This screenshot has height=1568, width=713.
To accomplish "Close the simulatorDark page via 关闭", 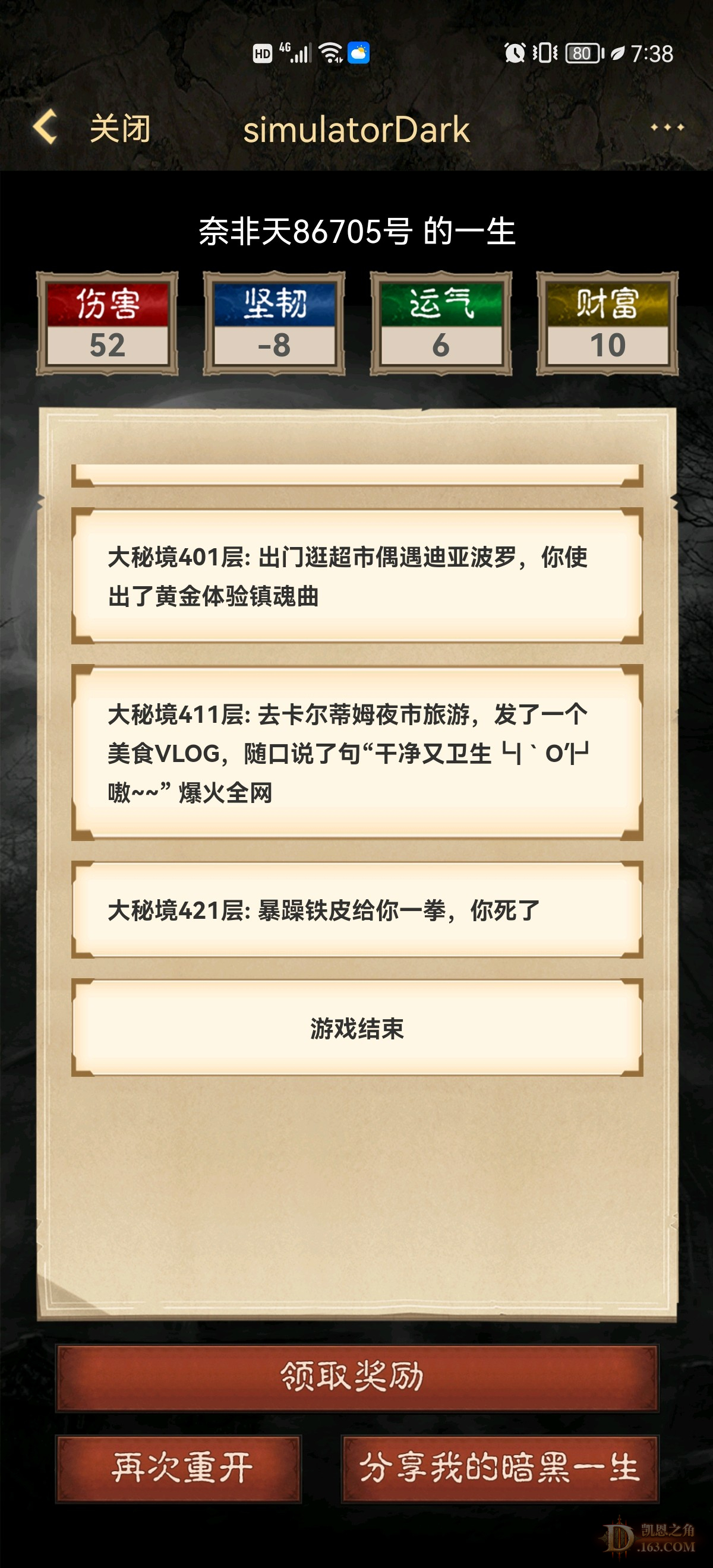I will coord(120,129).
